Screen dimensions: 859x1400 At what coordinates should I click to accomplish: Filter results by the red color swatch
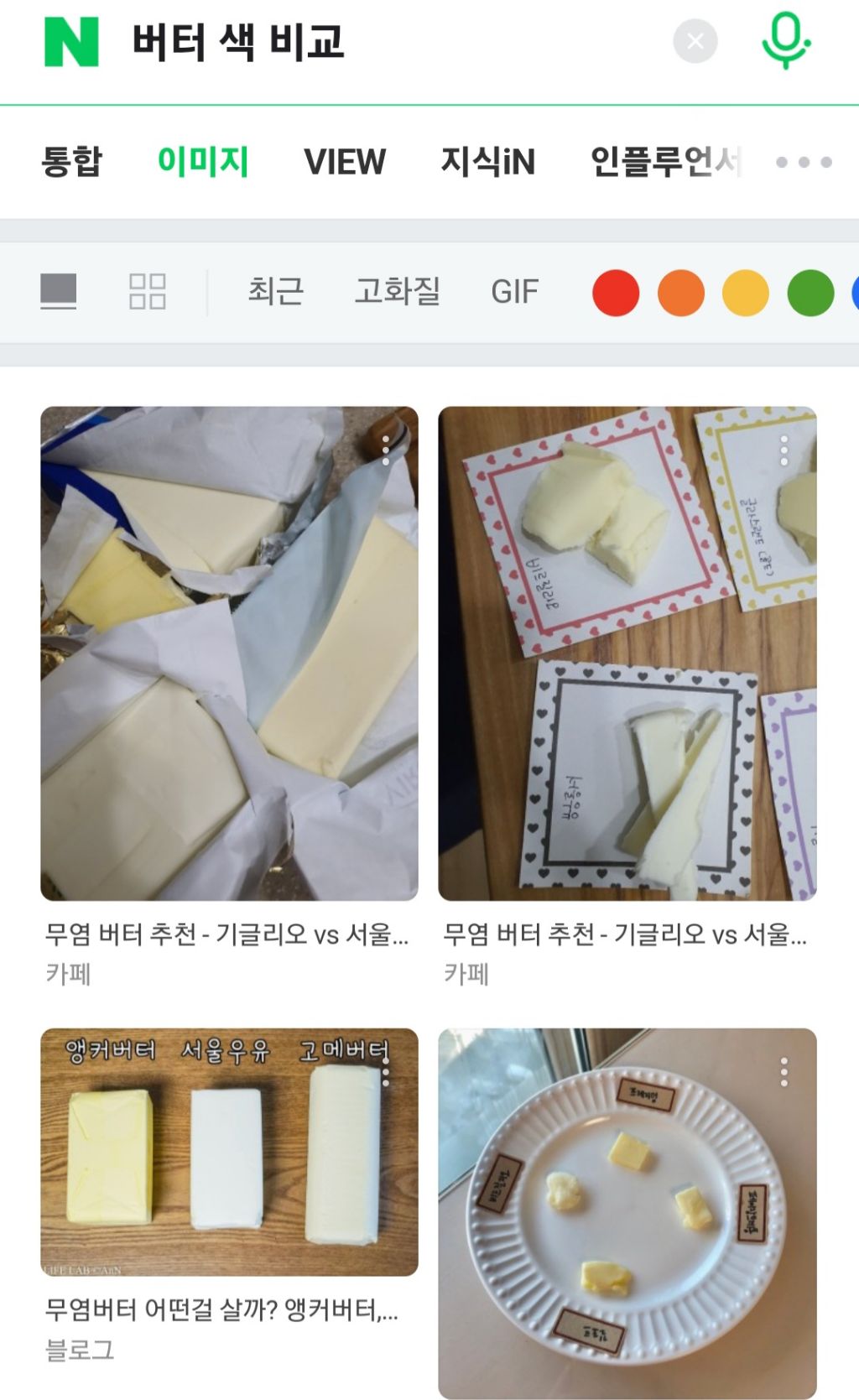tap(615, 292)
